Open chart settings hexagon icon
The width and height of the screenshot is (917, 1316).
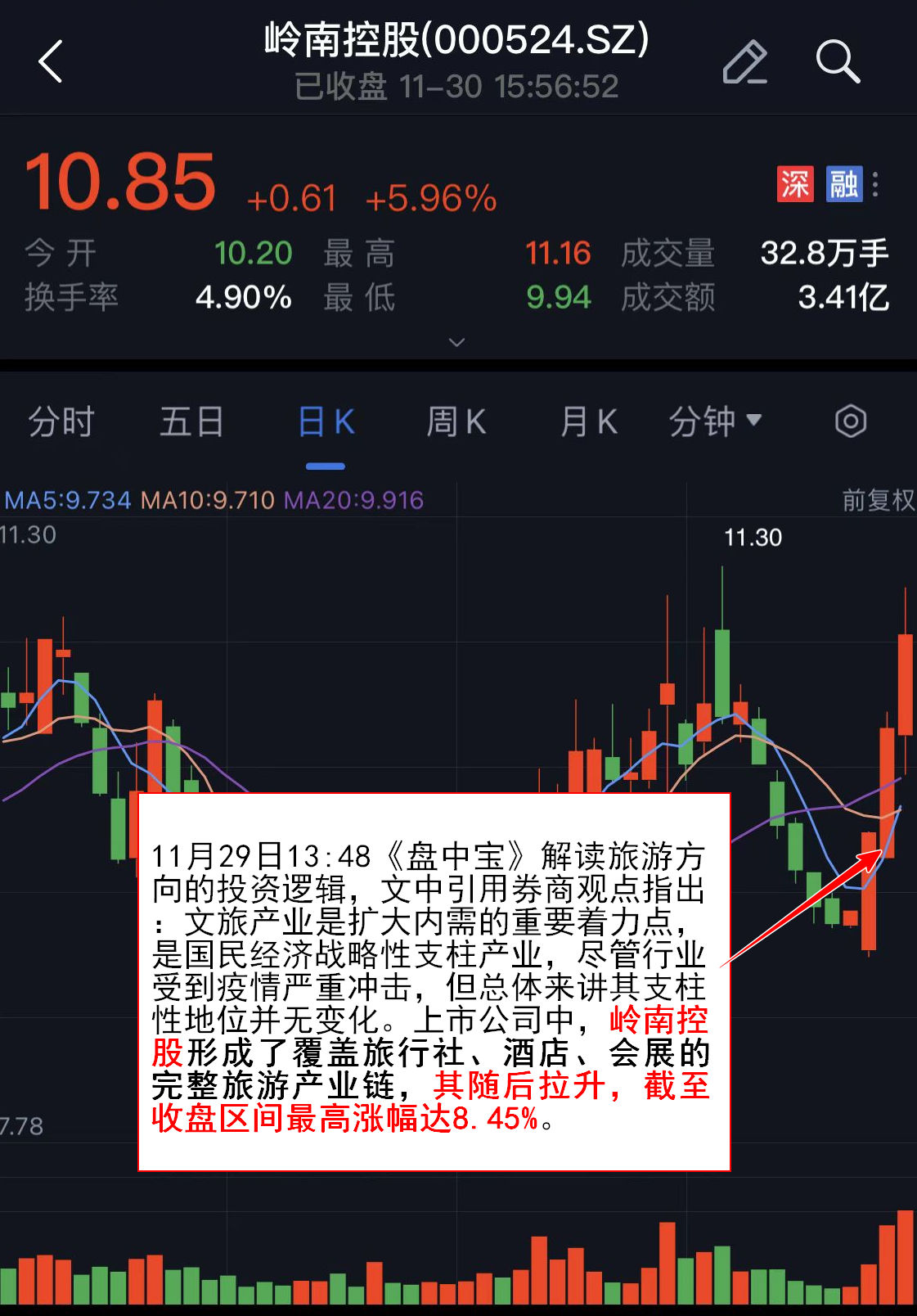(x=850, y=422)
